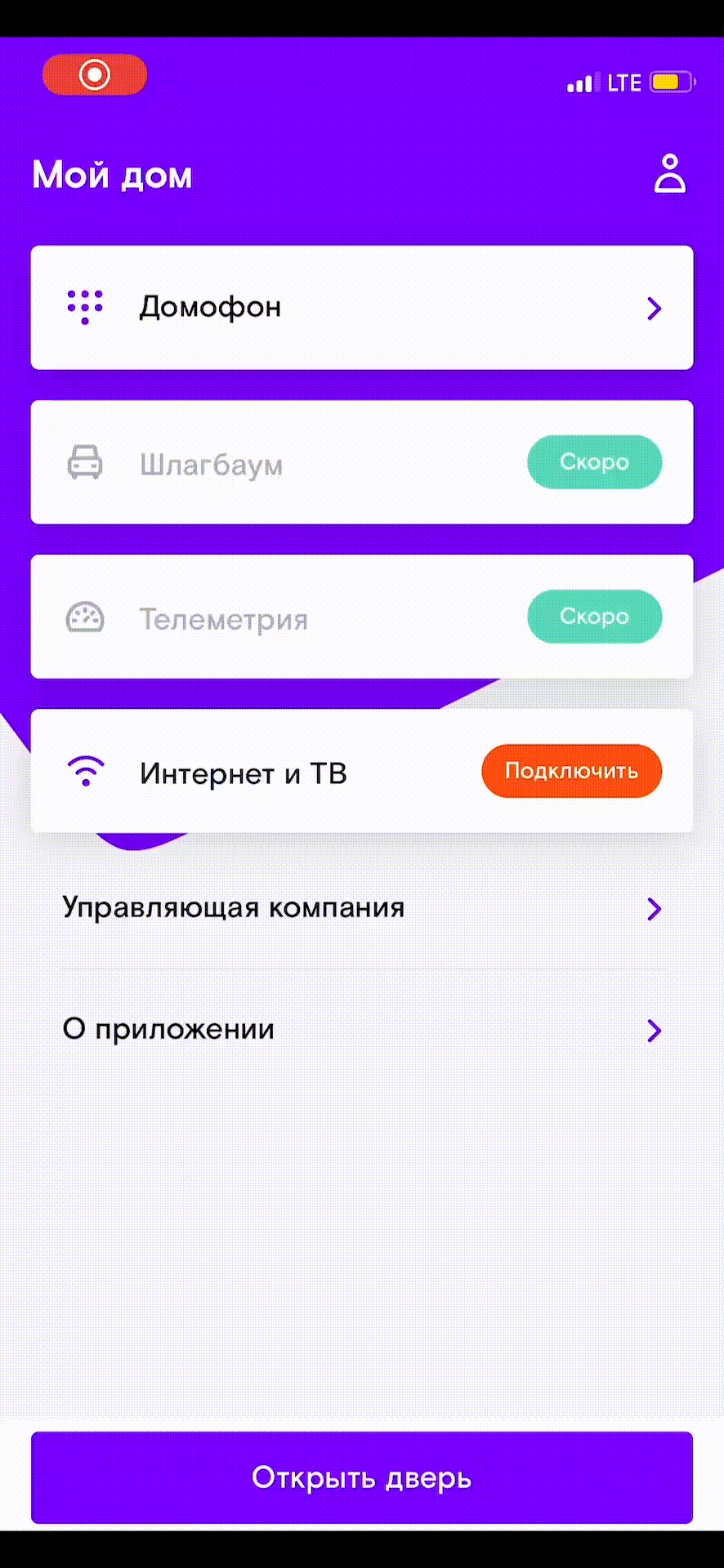Tap Подключить for Интернет и ТВ
The height and width of the screenshot is (1568, 724).
[x=571, y=771]
